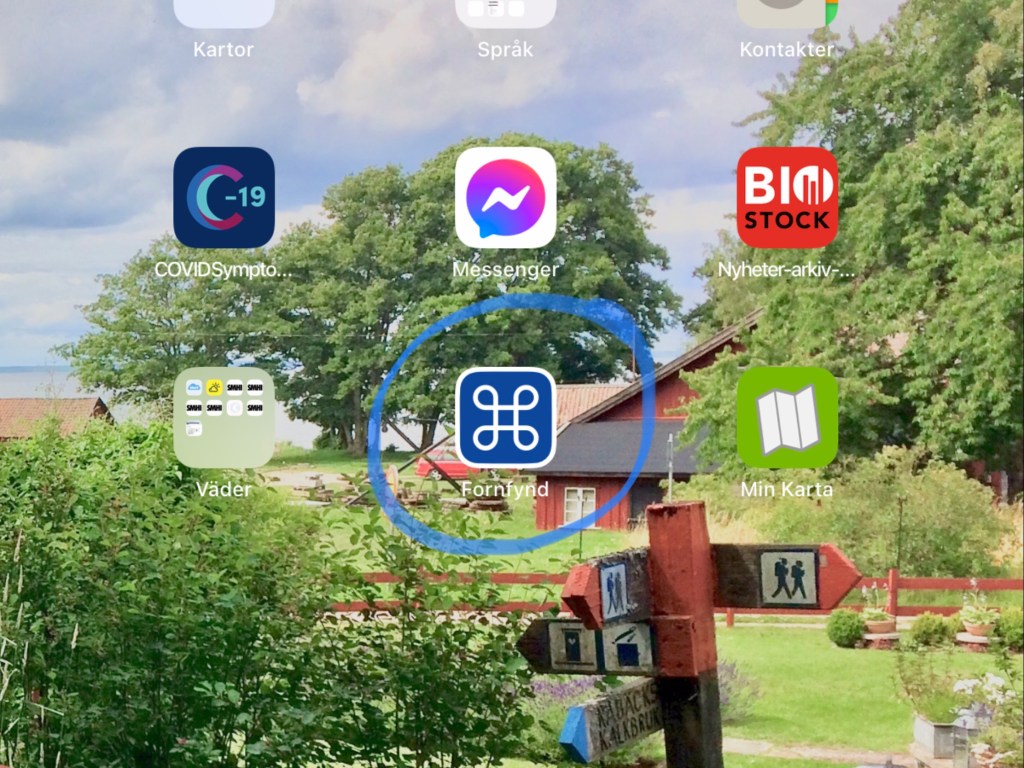This screenshot has height=768, width=1024.
Task: Launch the COVID Symptom app
Action: pos(224,197)
